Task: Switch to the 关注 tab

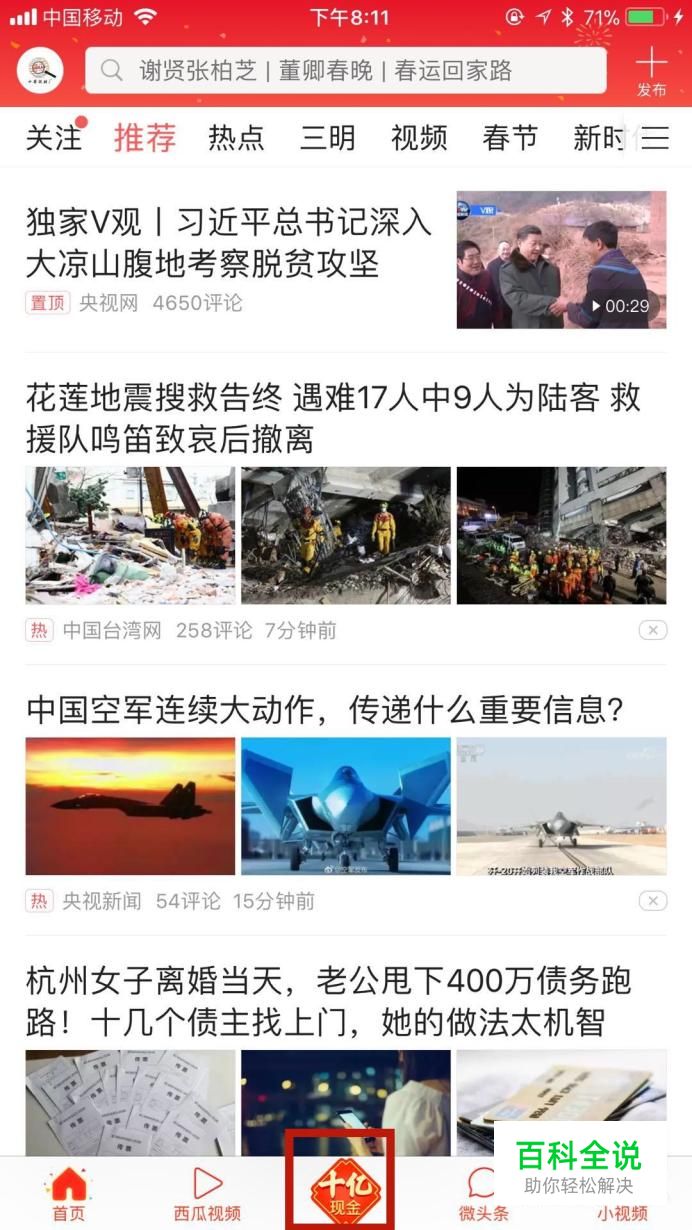Action: 53,138
